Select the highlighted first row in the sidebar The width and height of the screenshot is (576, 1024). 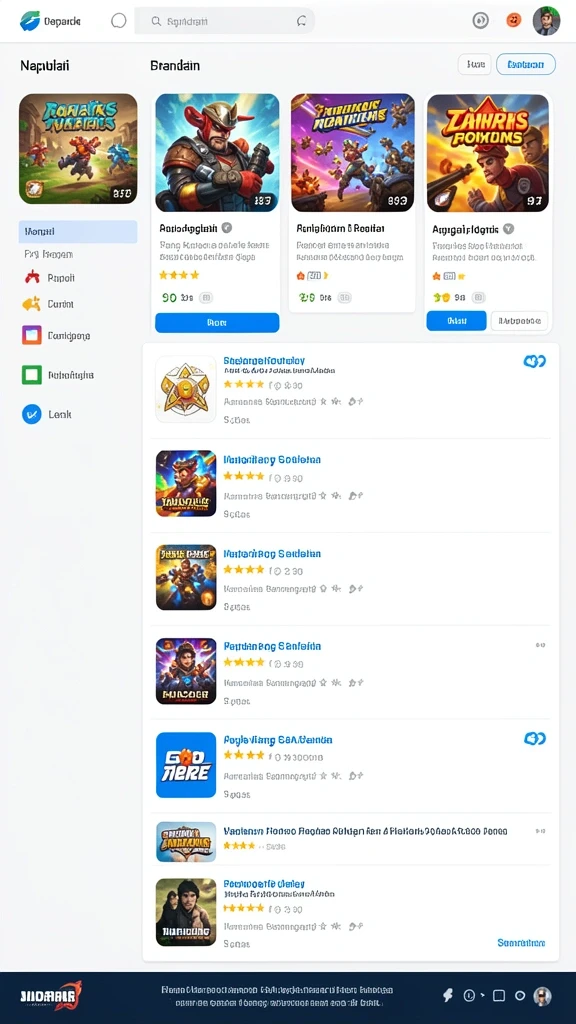pos(78,231)
